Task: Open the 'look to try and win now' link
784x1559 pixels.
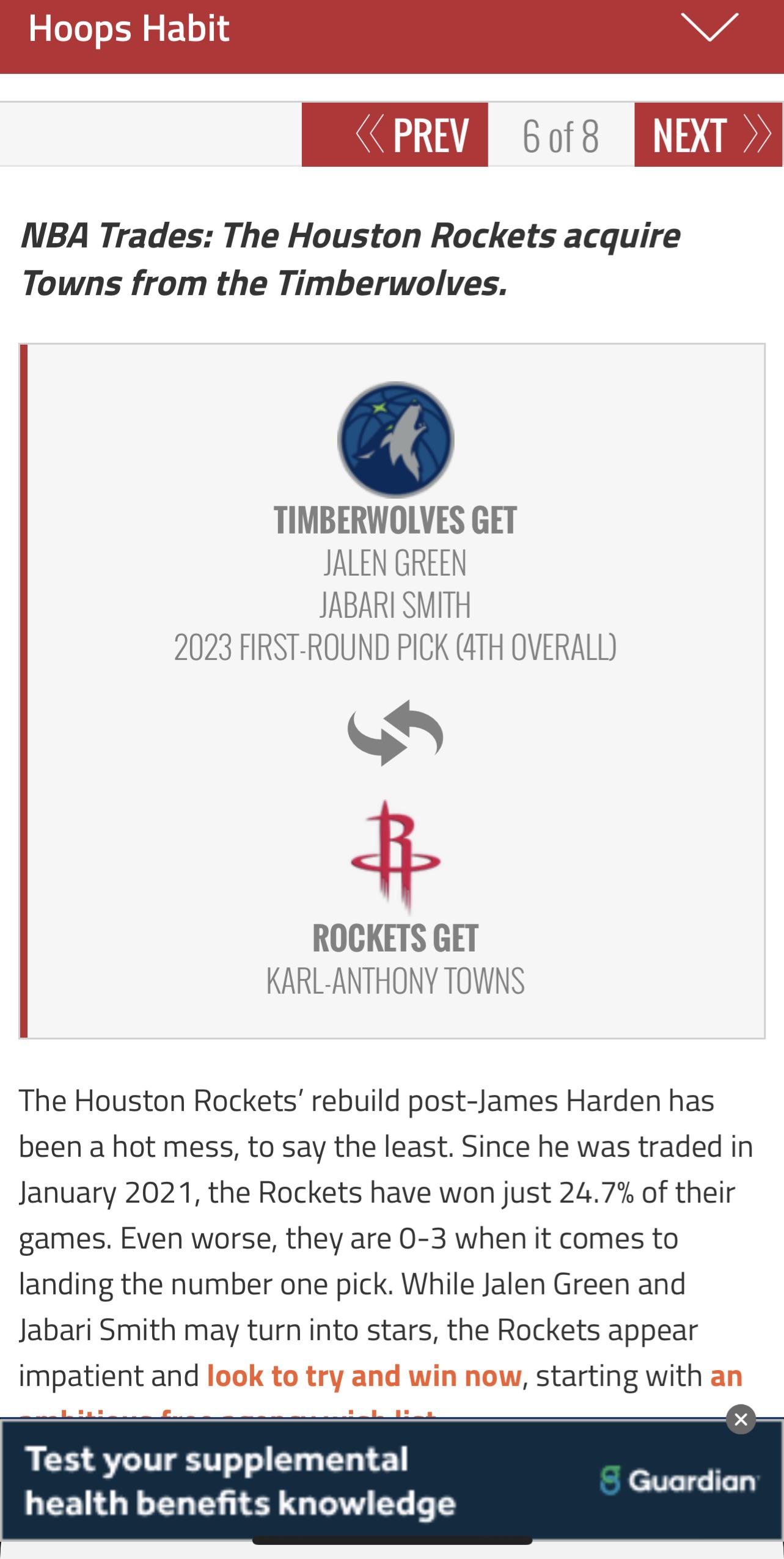Action: 364,1377
